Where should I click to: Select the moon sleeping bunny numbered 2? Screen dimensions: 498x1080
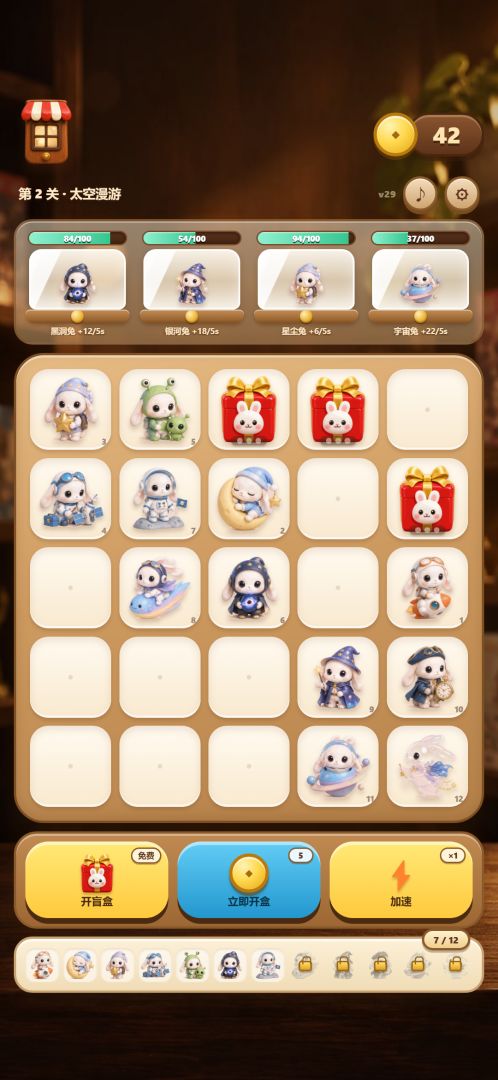click(x=249, y=499)
